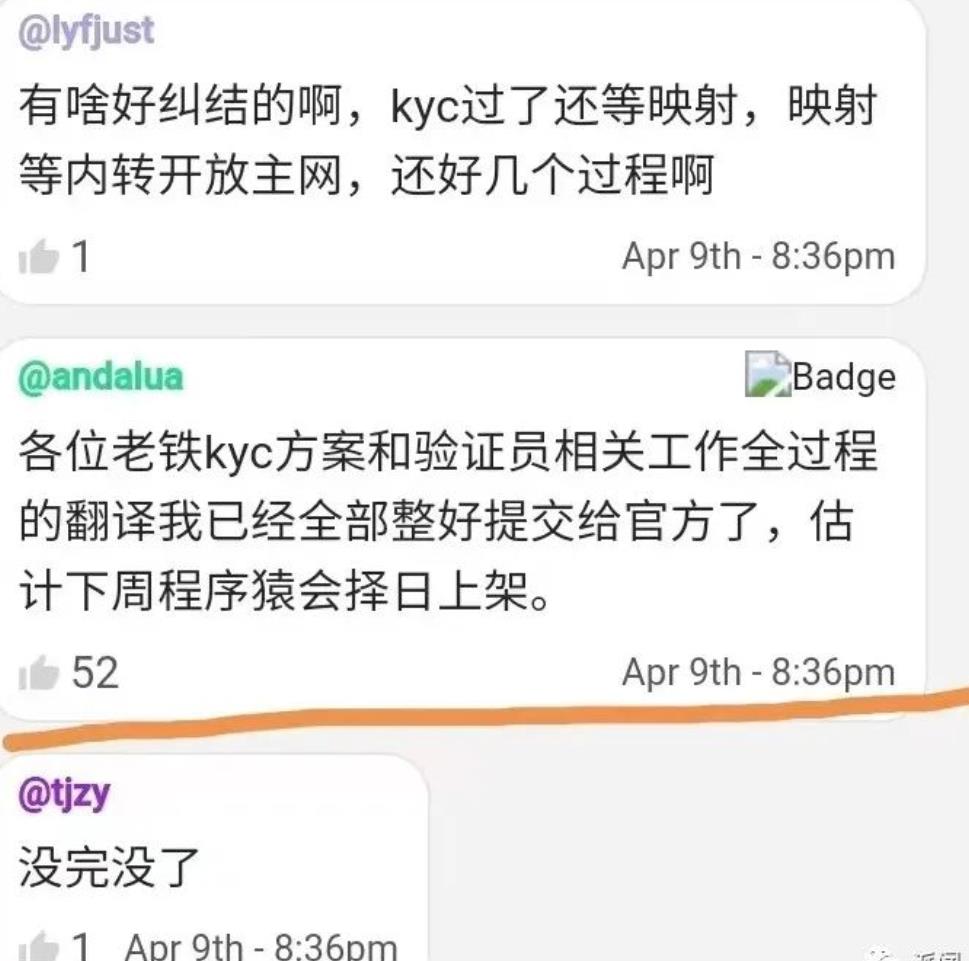Open the @andalua username
This screenshot has width=969, height=961.
(100, 378)
